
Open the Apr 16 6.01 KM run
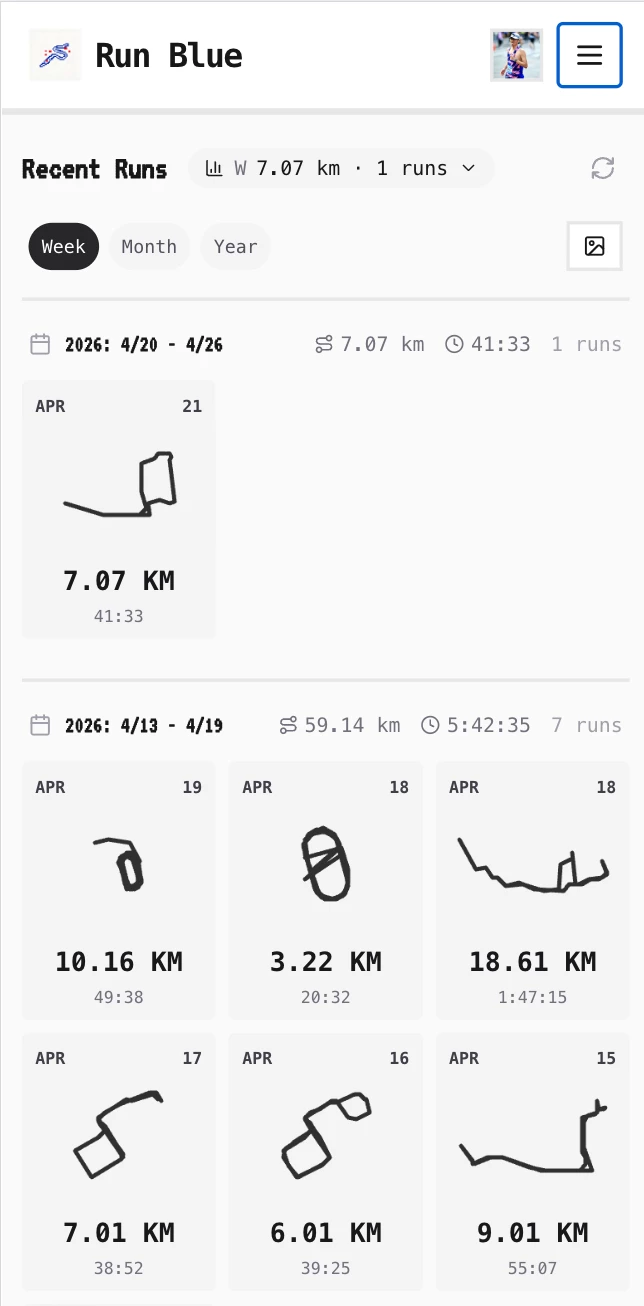[326, 1161]
